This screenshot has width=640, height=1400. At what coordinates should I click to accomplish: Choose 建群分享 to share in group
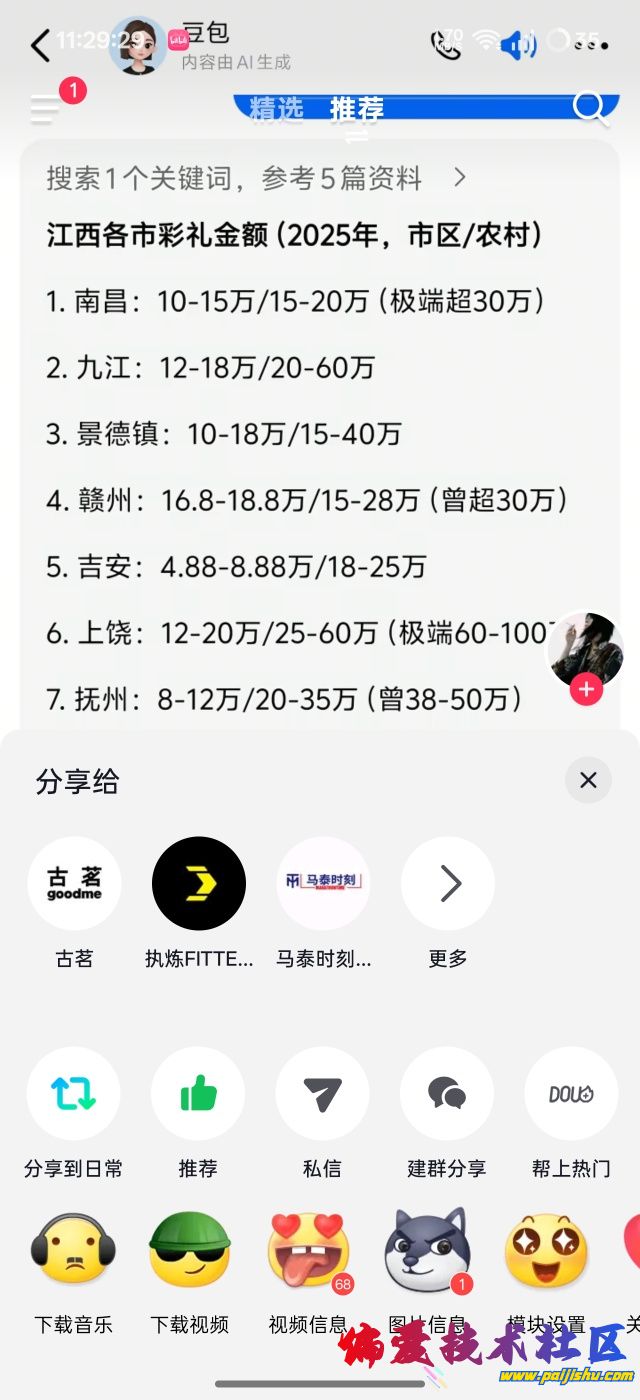pyautogui.click(x=447, y=1094)
